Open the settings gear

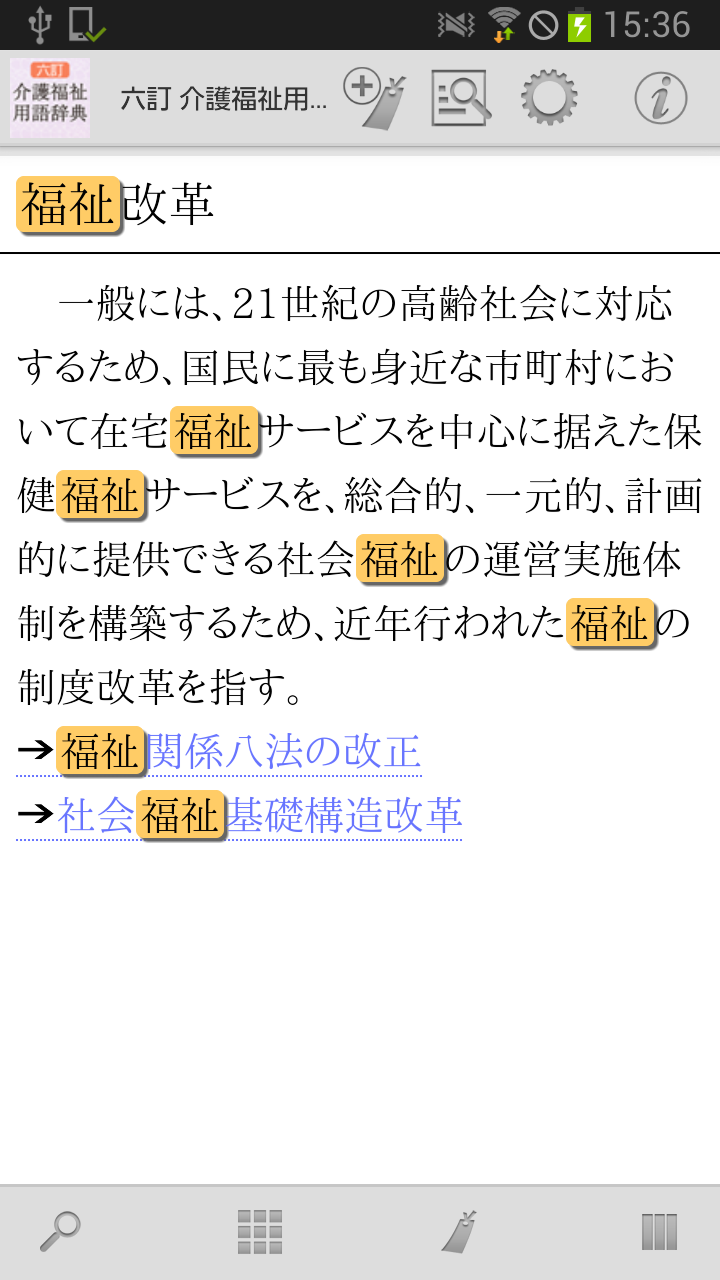[549, 98]
